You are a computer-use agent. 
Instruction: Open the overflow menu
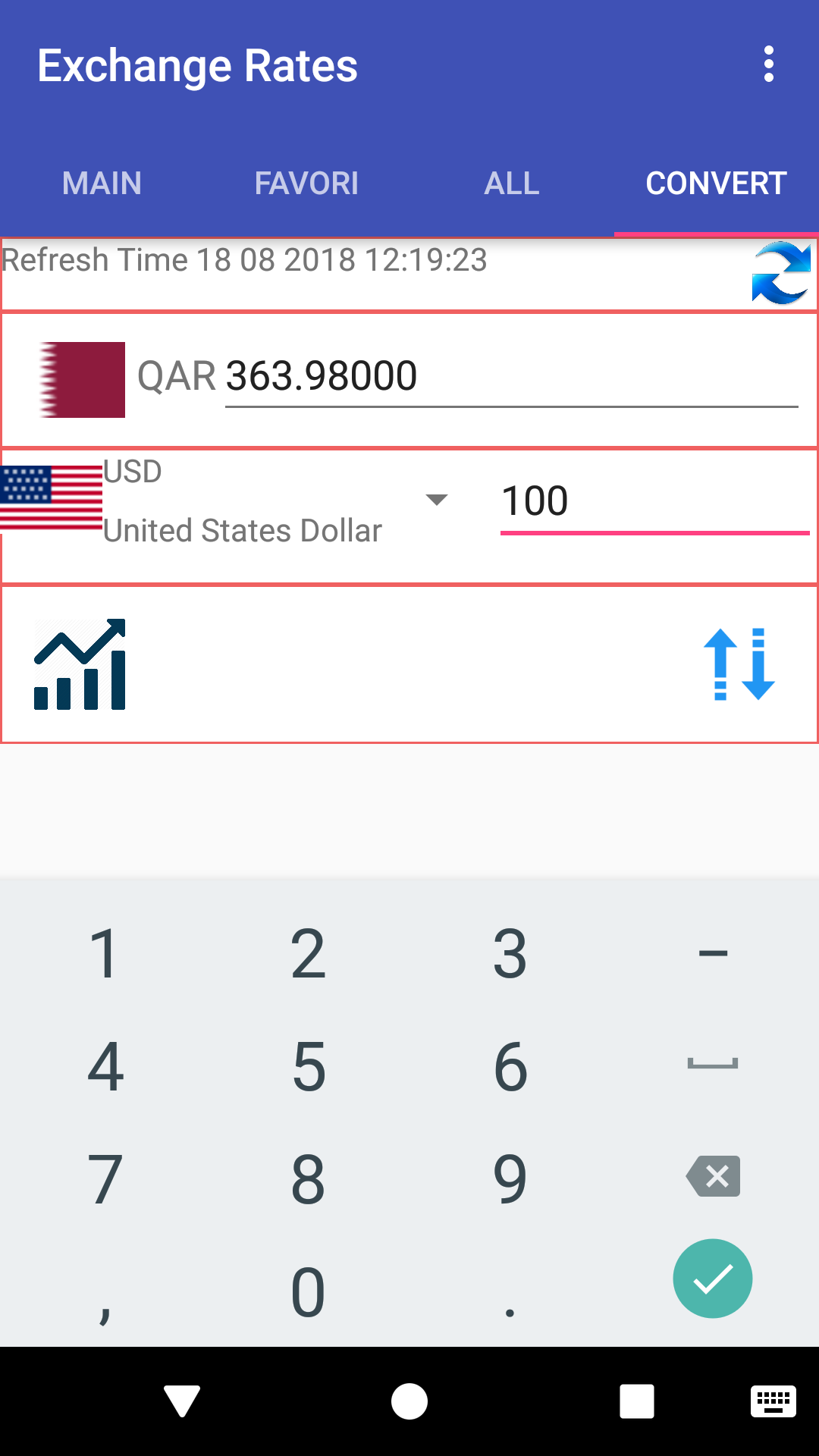coord(769,64)
